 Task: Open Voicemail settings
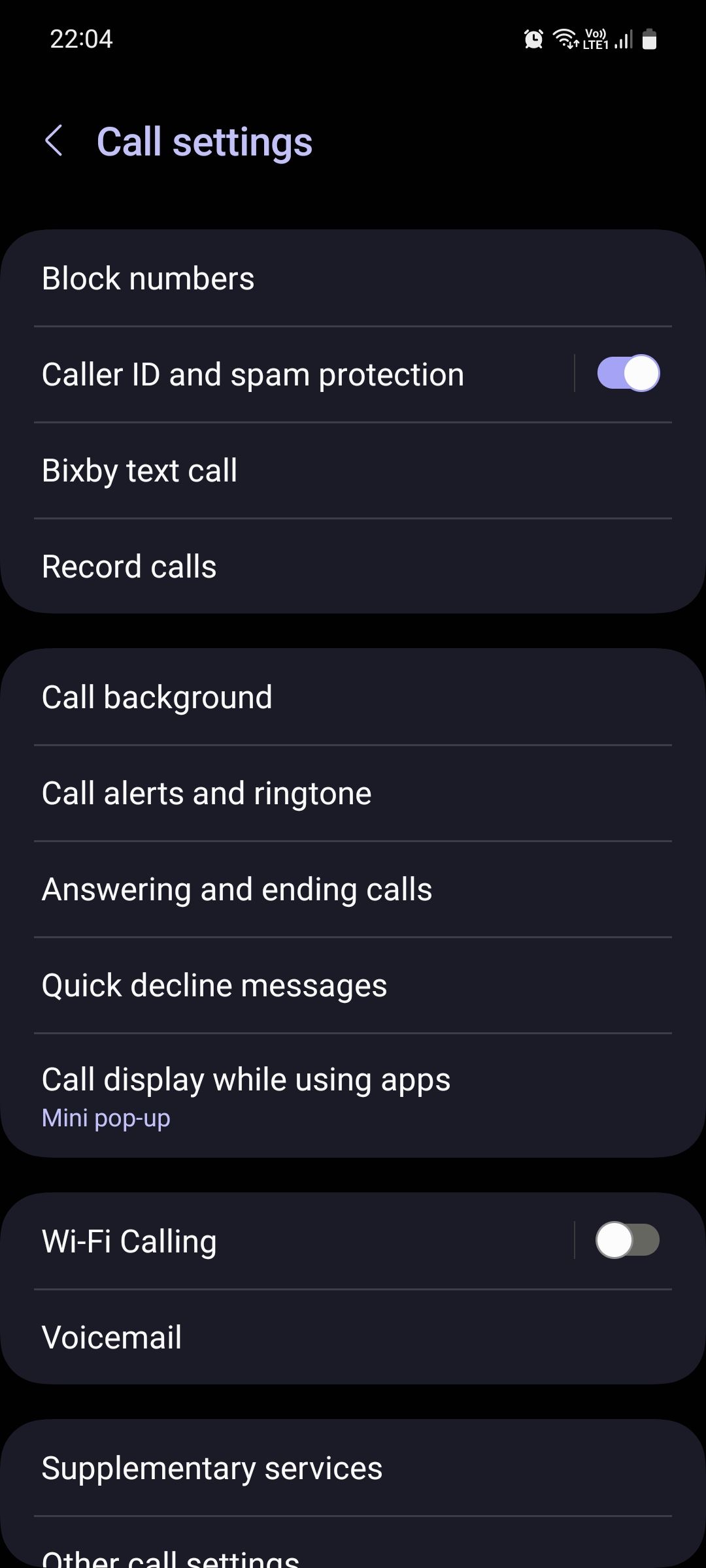click(353, 1337)
